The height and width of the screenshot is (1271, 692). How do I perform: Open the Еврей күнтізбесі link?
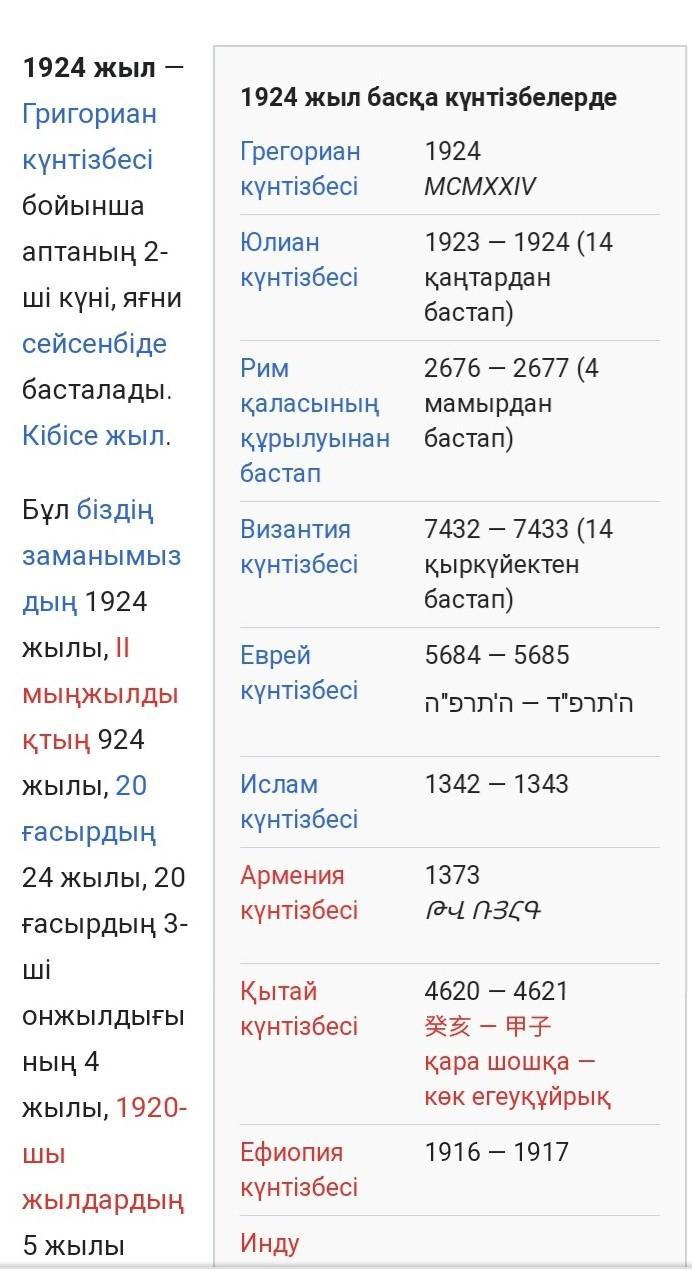[x=298, y=673]
